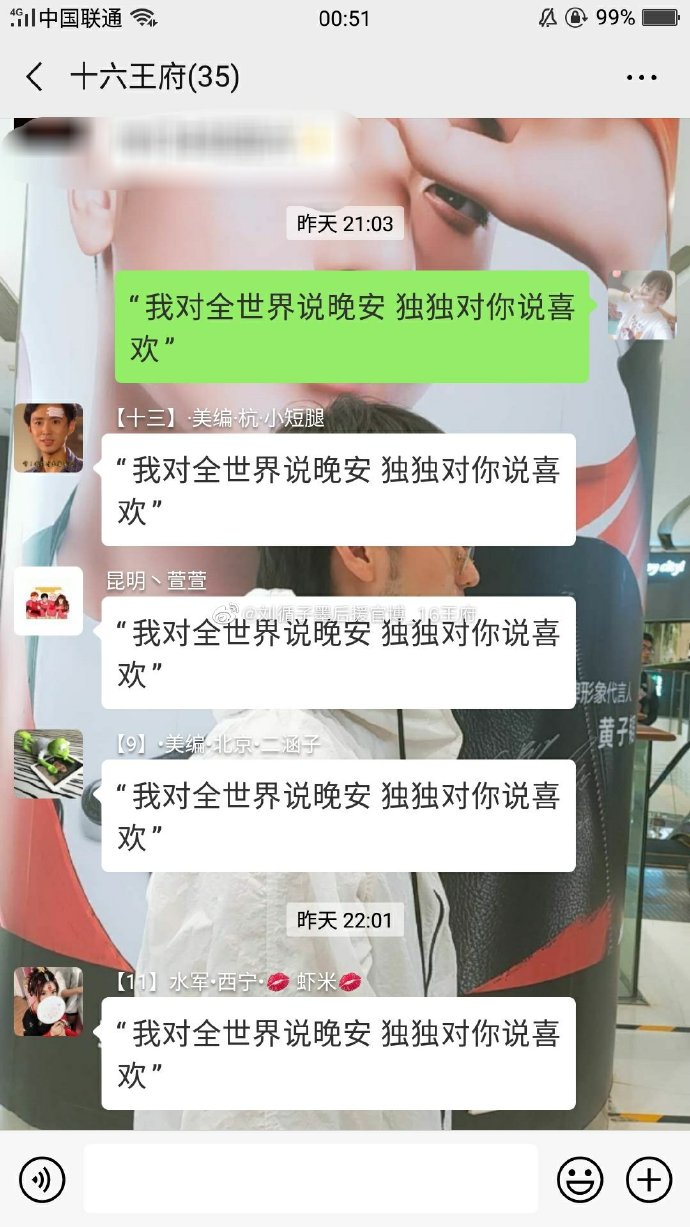This screenshot has height=1227, width=690.
Task: Open the group chat overflow menu
Action: click(x=641, y=77)
